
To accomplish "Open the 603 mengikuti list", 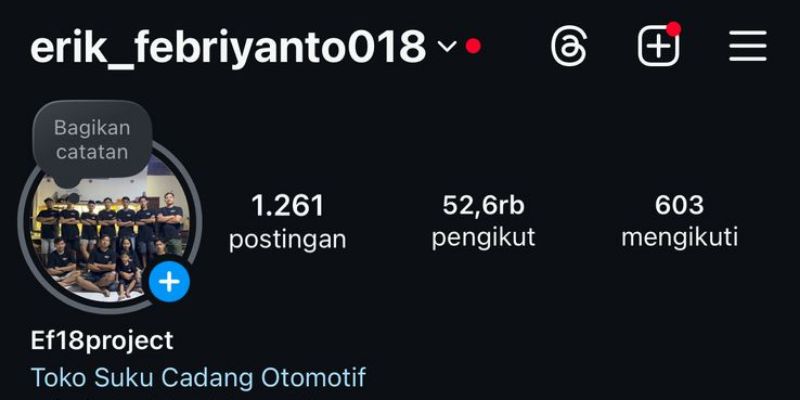I will (679, 221).
